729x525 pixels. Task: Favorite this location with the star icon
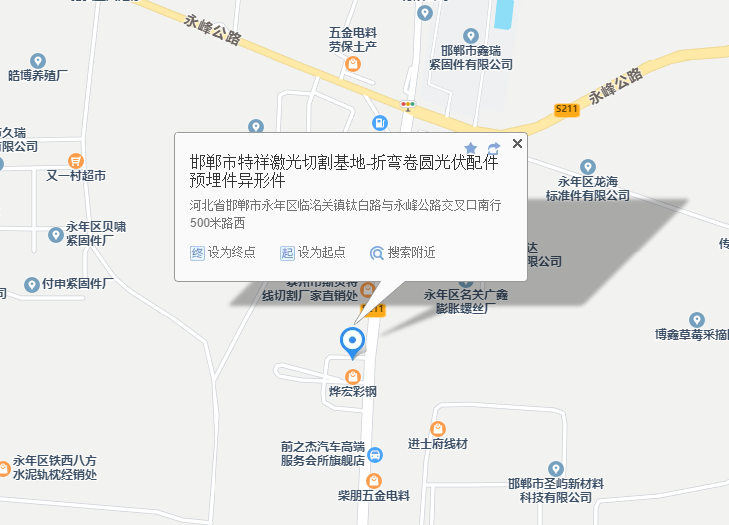pos(471,148)
